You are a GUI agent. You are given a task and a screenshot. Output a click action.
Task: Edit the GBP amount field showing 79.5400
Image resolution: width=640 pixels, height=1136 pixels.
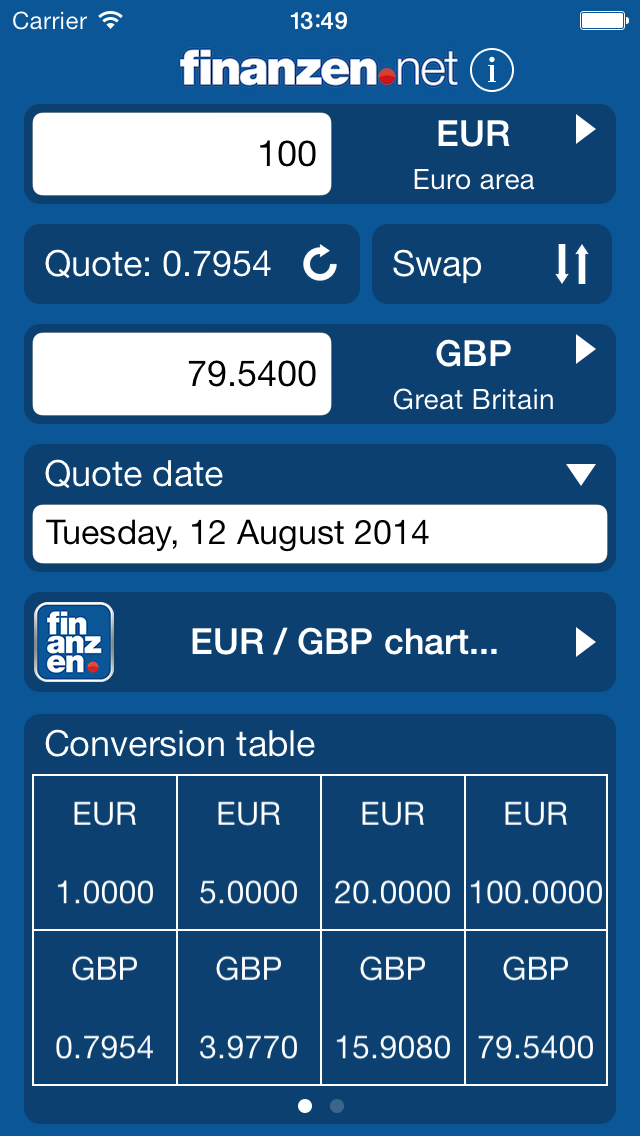(182, 374)
